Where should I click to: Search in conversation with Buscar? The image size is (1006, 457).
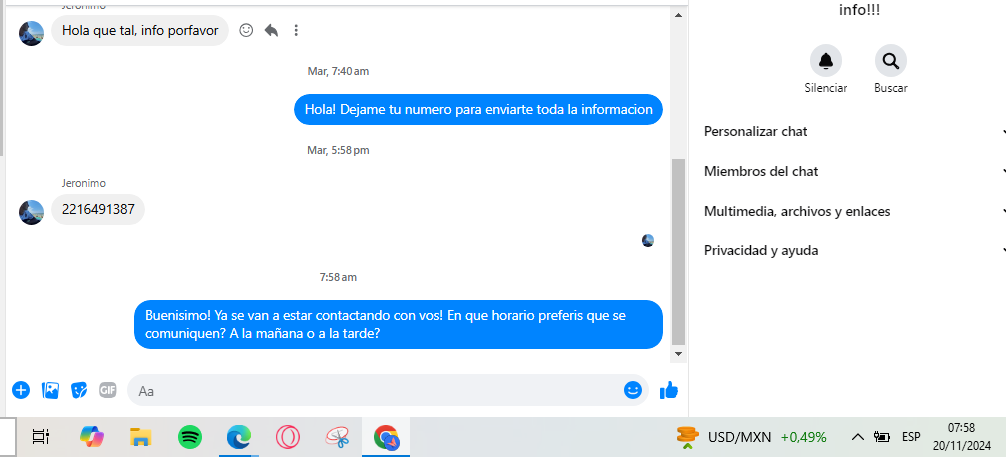click(x=890, y=61)
